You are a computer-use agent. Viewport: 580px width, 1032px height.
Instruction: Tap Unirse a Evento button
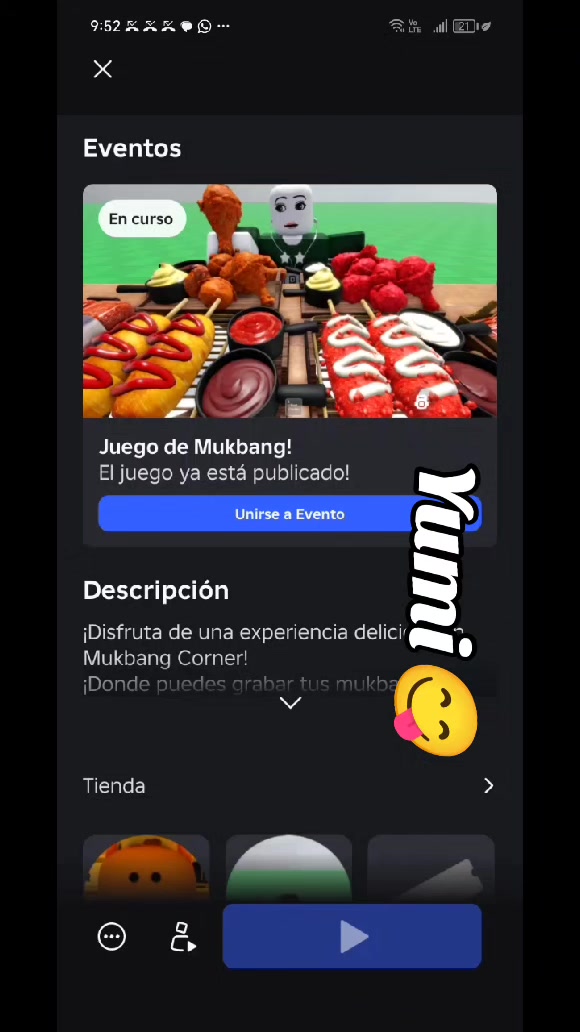coord(290,514)
